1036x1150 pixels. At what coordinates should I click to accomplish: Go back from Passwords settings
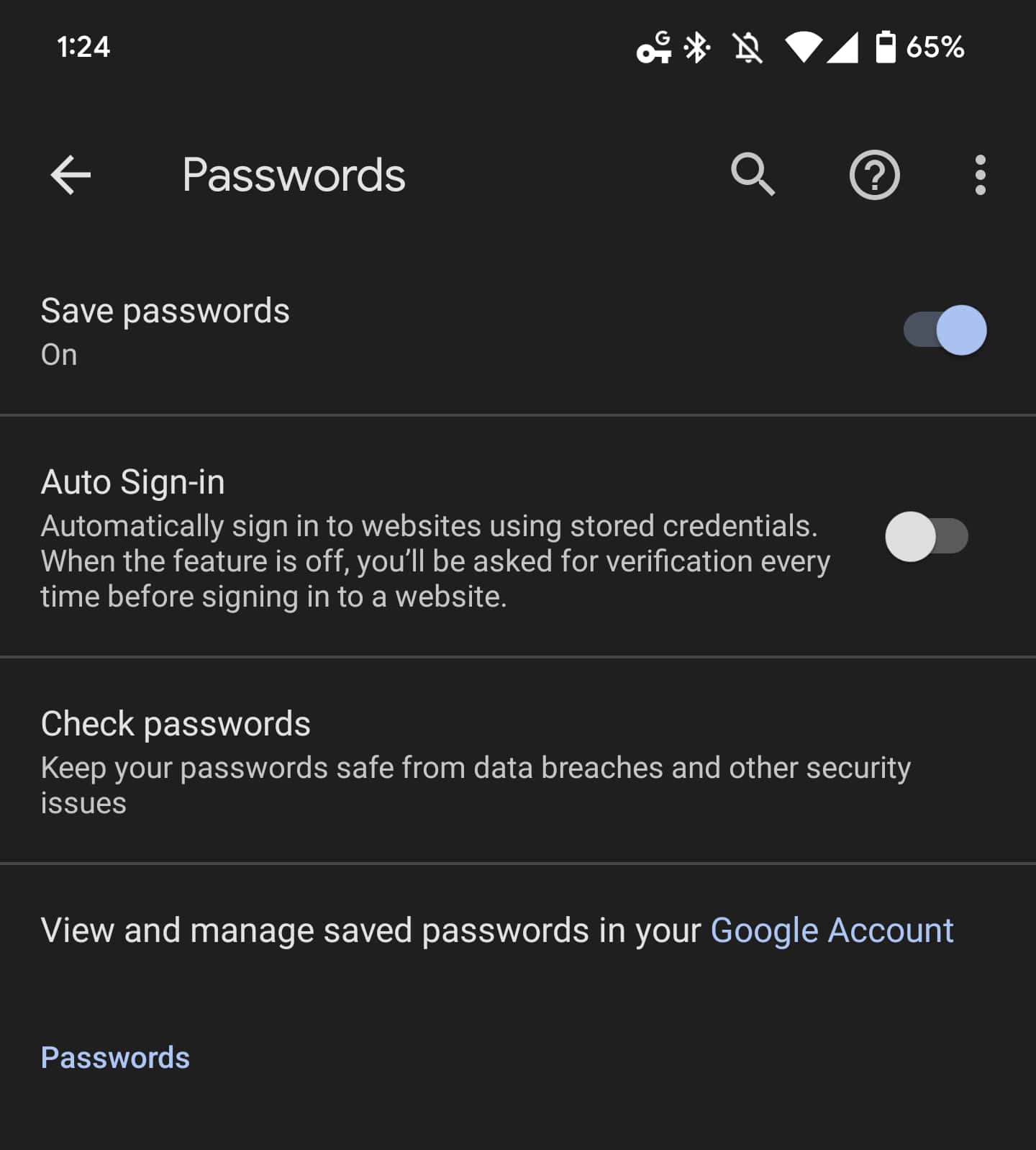tap(71, 175)
